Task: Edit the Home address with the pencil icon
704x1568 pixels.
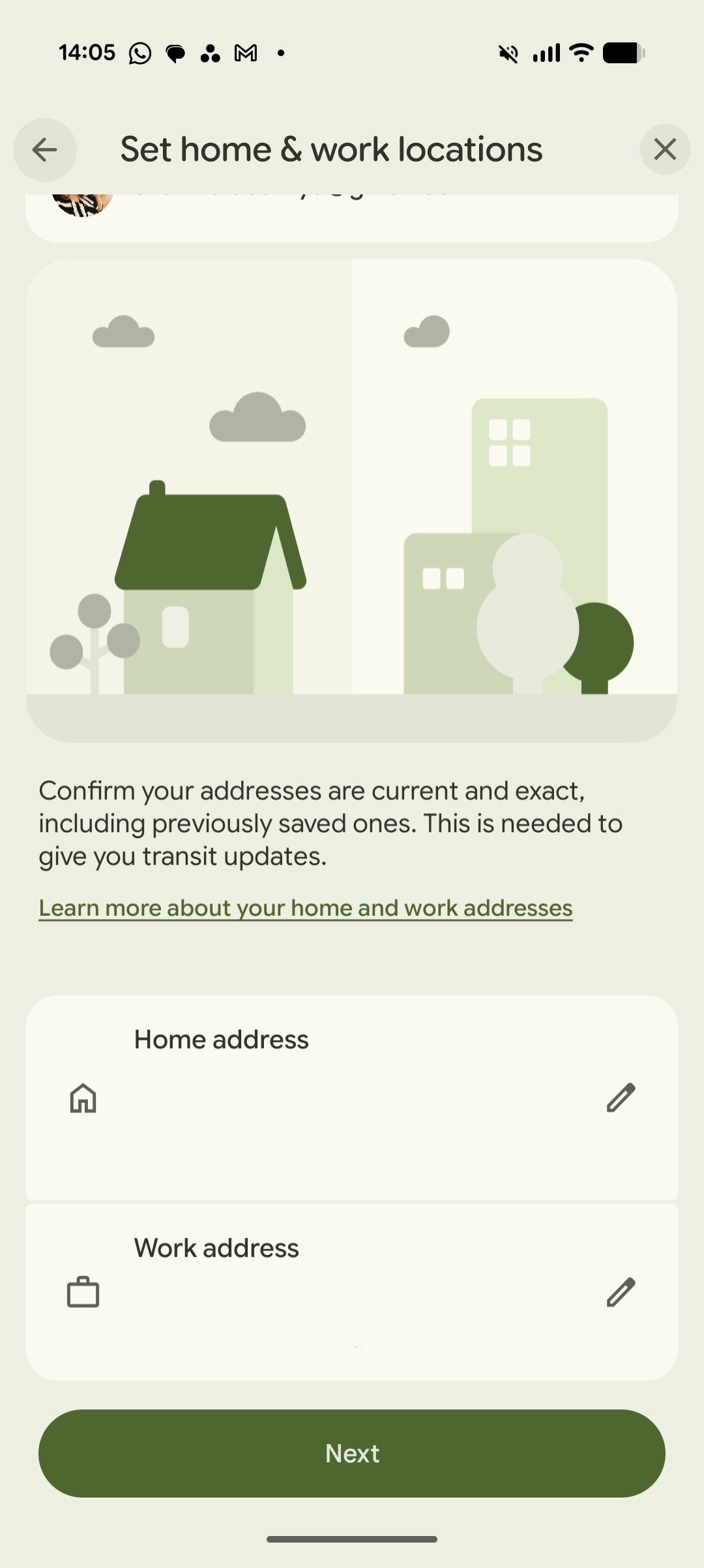Action: click(621, 1096)
